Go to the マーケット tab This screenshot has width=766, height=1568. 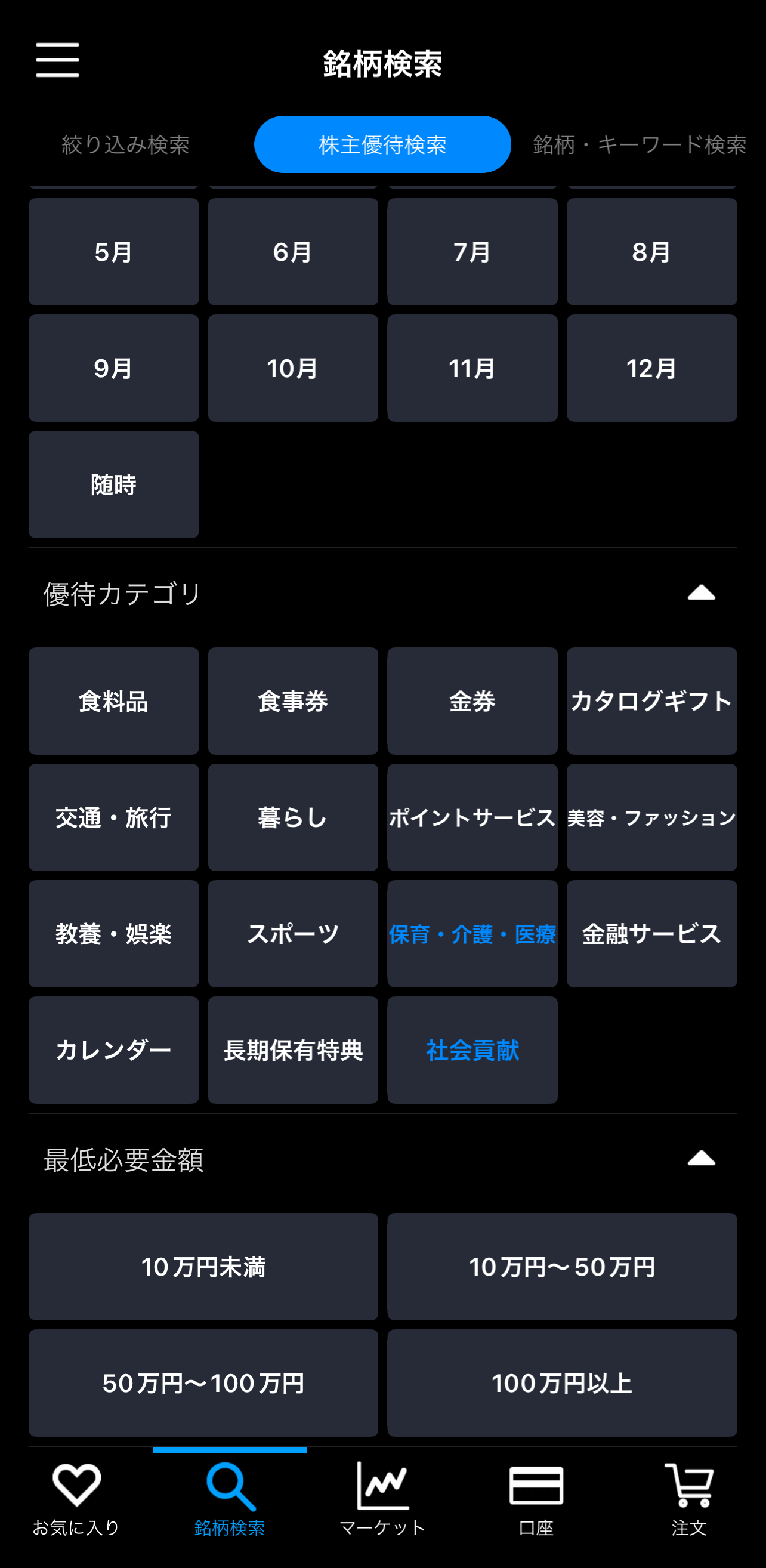point(382,1499)
